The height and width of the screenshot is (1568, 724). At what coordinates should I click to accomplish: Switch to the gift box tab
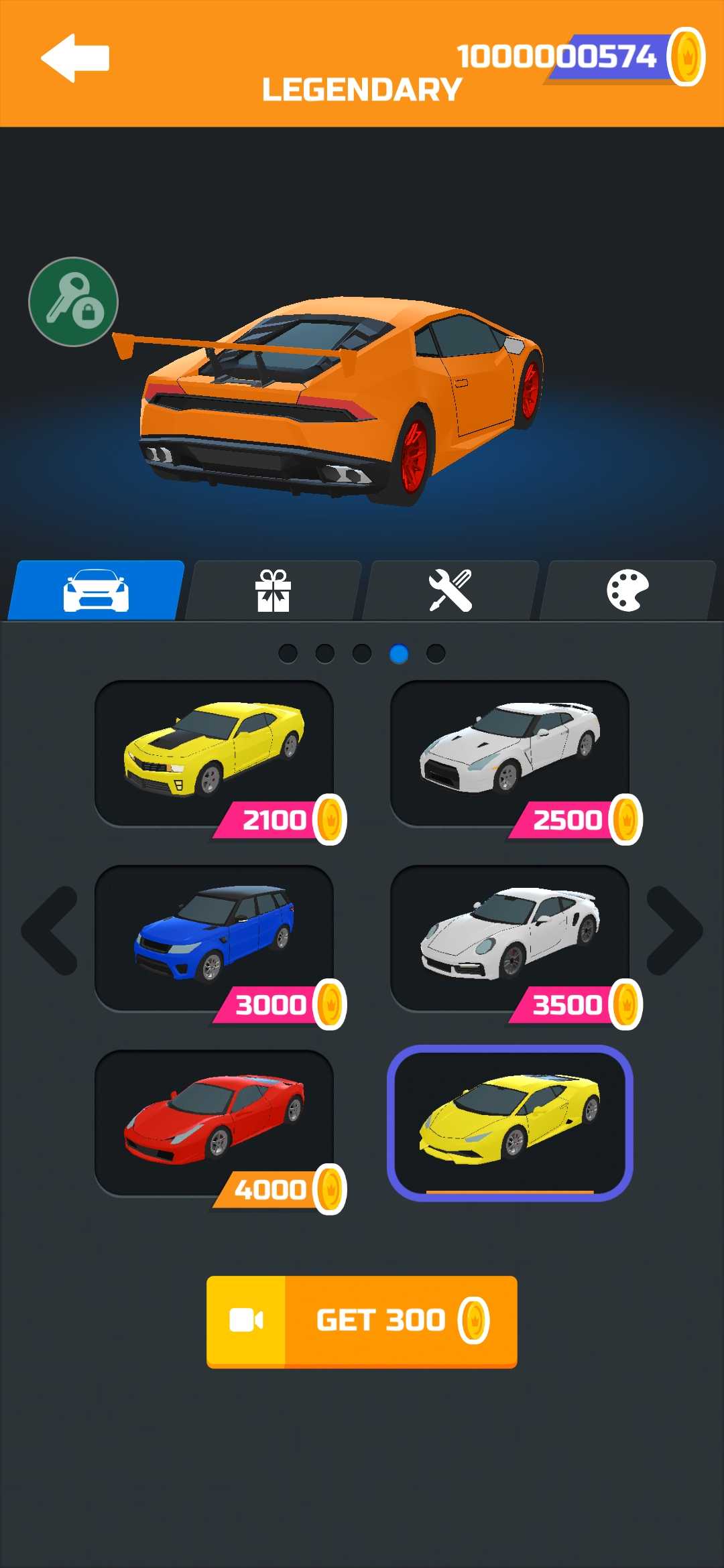tap(273, 590)
